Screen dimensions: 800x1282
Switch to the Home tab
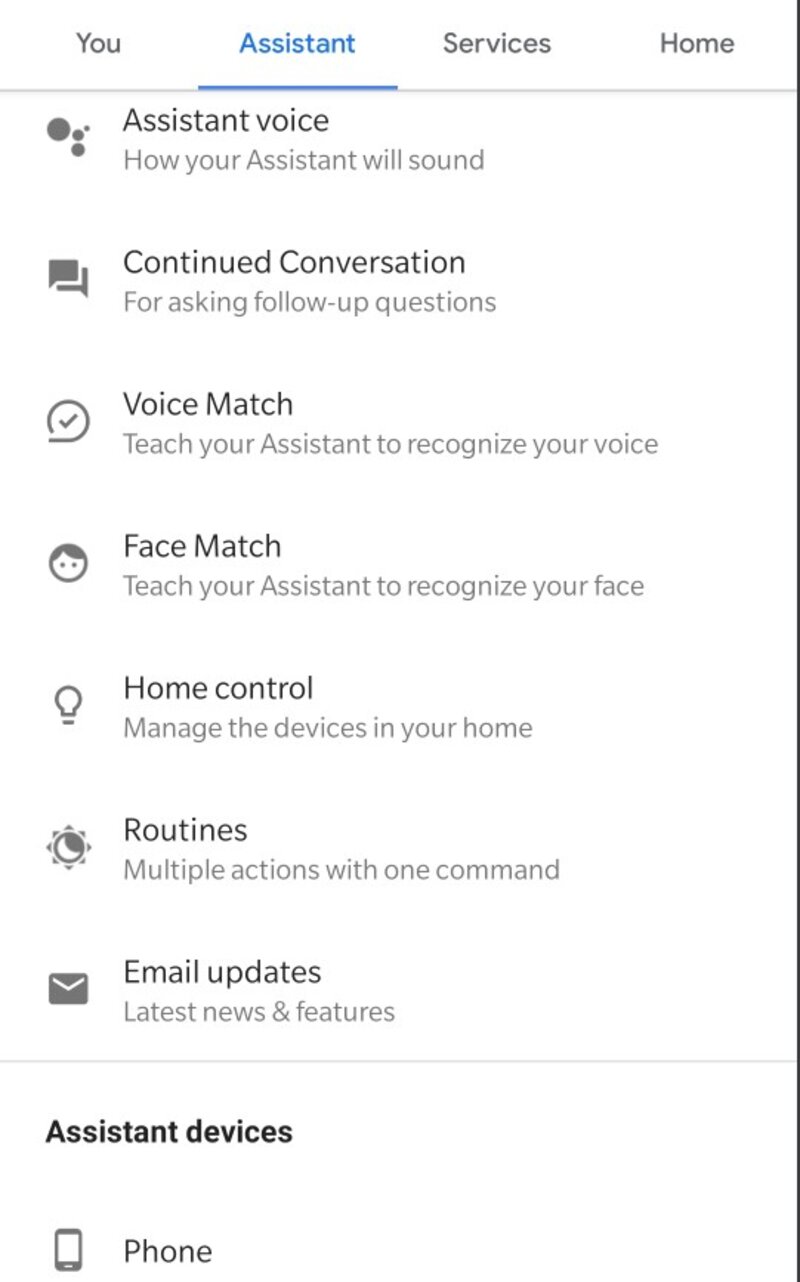[696, 43]
